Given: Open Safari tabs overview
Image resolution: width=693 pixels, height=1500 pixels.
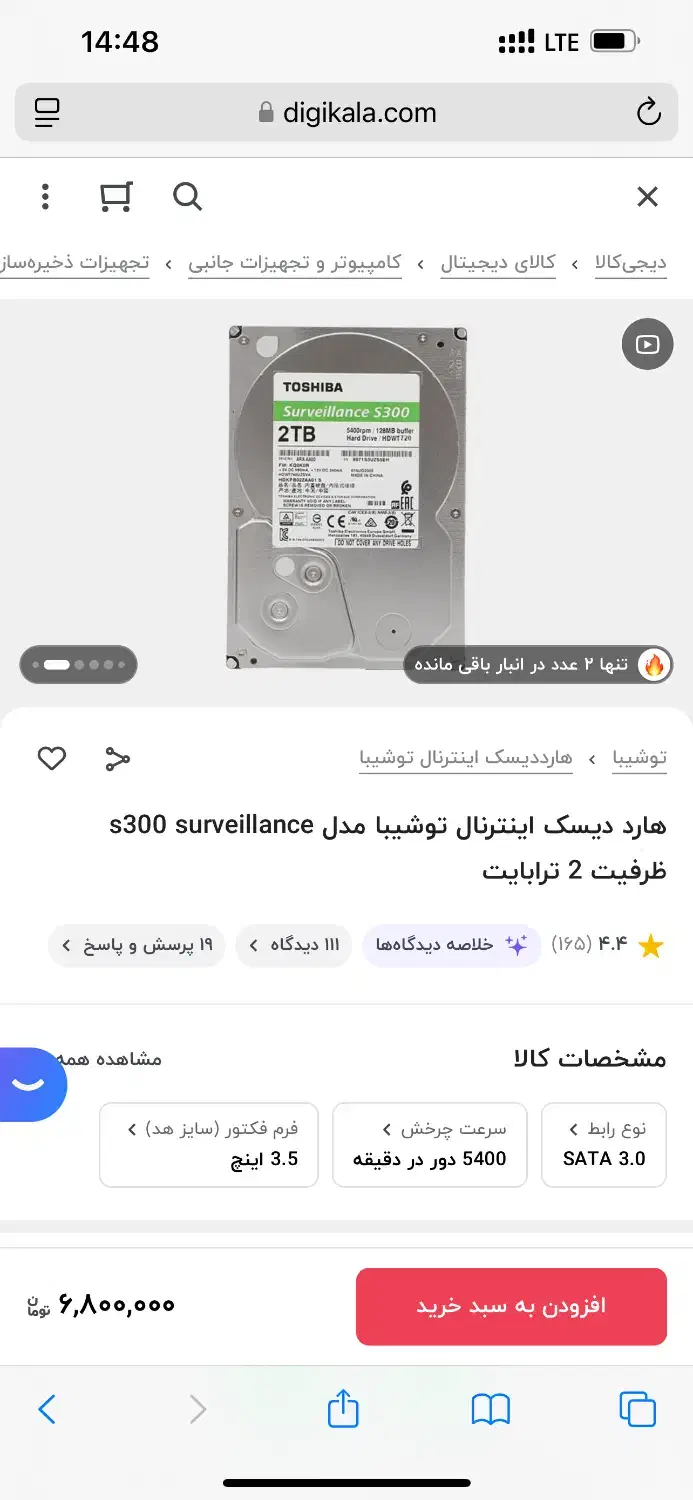Looking at the screenshot, I should pyautogui.click(x=637, y=1409).
